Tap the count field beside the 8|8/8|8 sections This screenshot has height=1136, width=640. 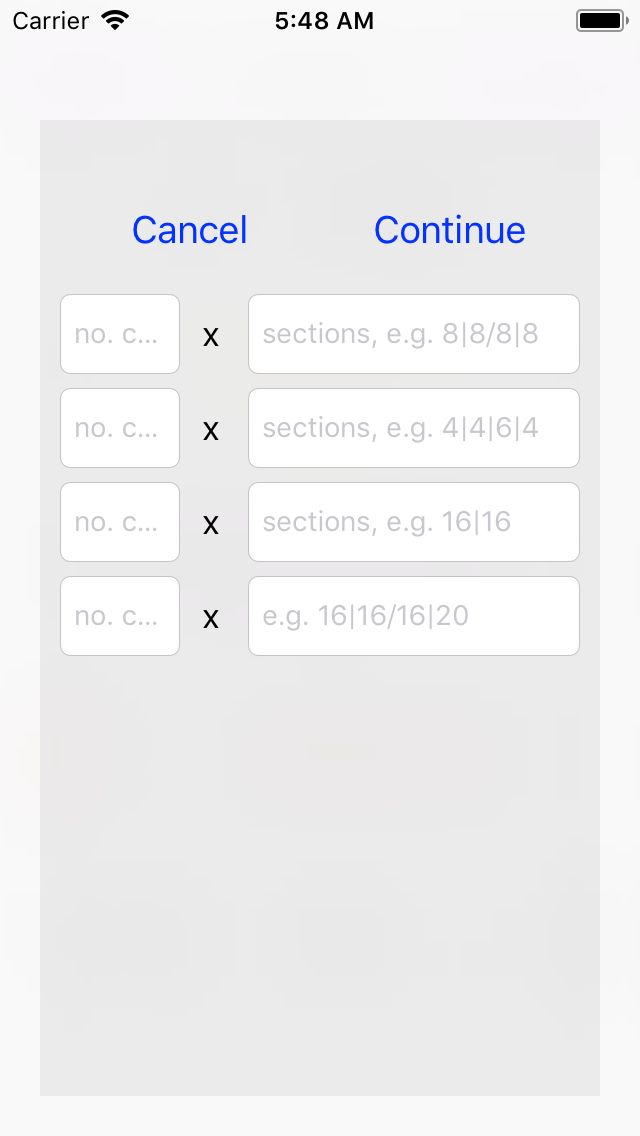120,334
